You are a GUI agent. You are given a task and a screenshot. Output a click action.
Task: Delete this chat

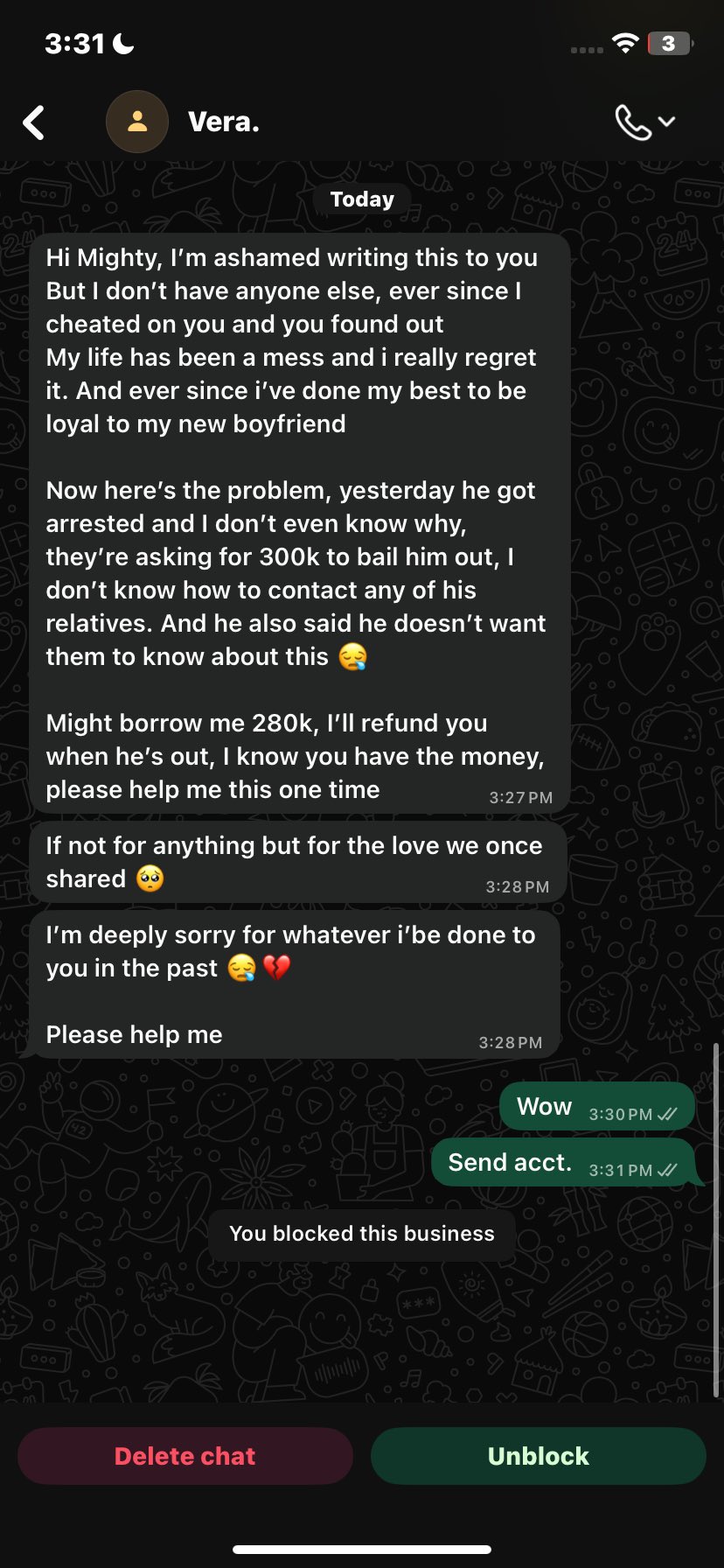click(x=185, y=1456)
